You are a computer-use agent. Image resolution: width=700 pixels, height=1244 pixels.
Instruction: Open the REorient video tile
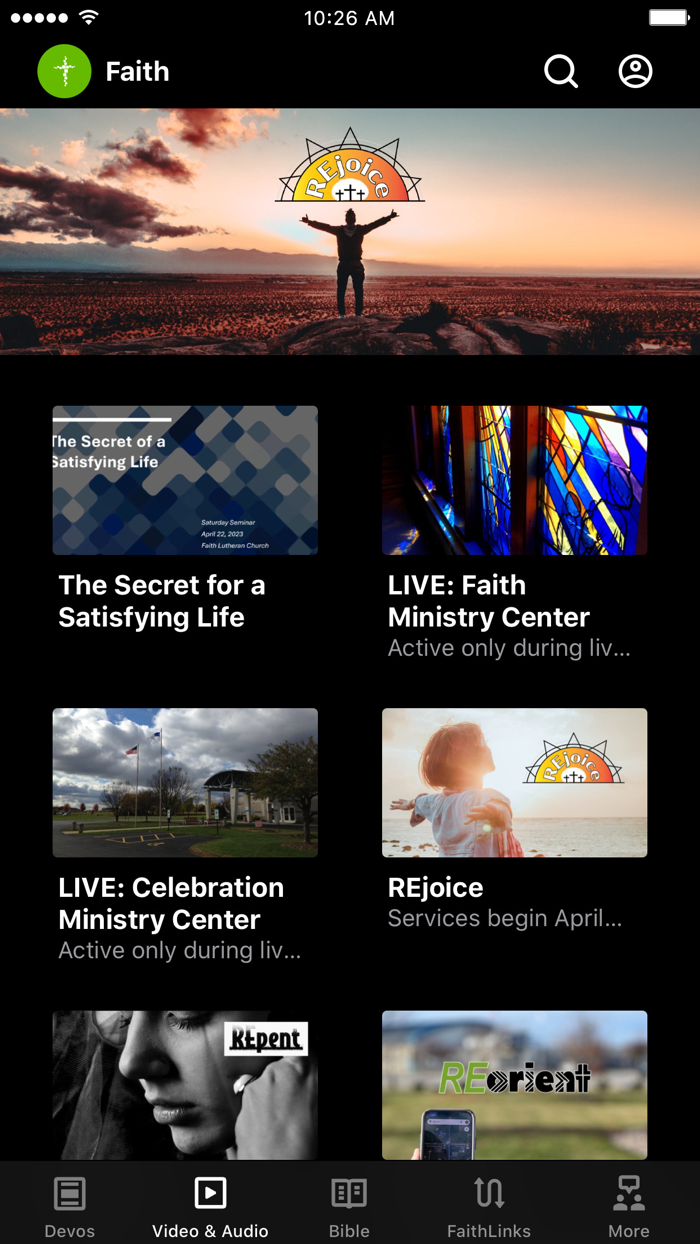pyautogui.click(x=514, y=1085)
